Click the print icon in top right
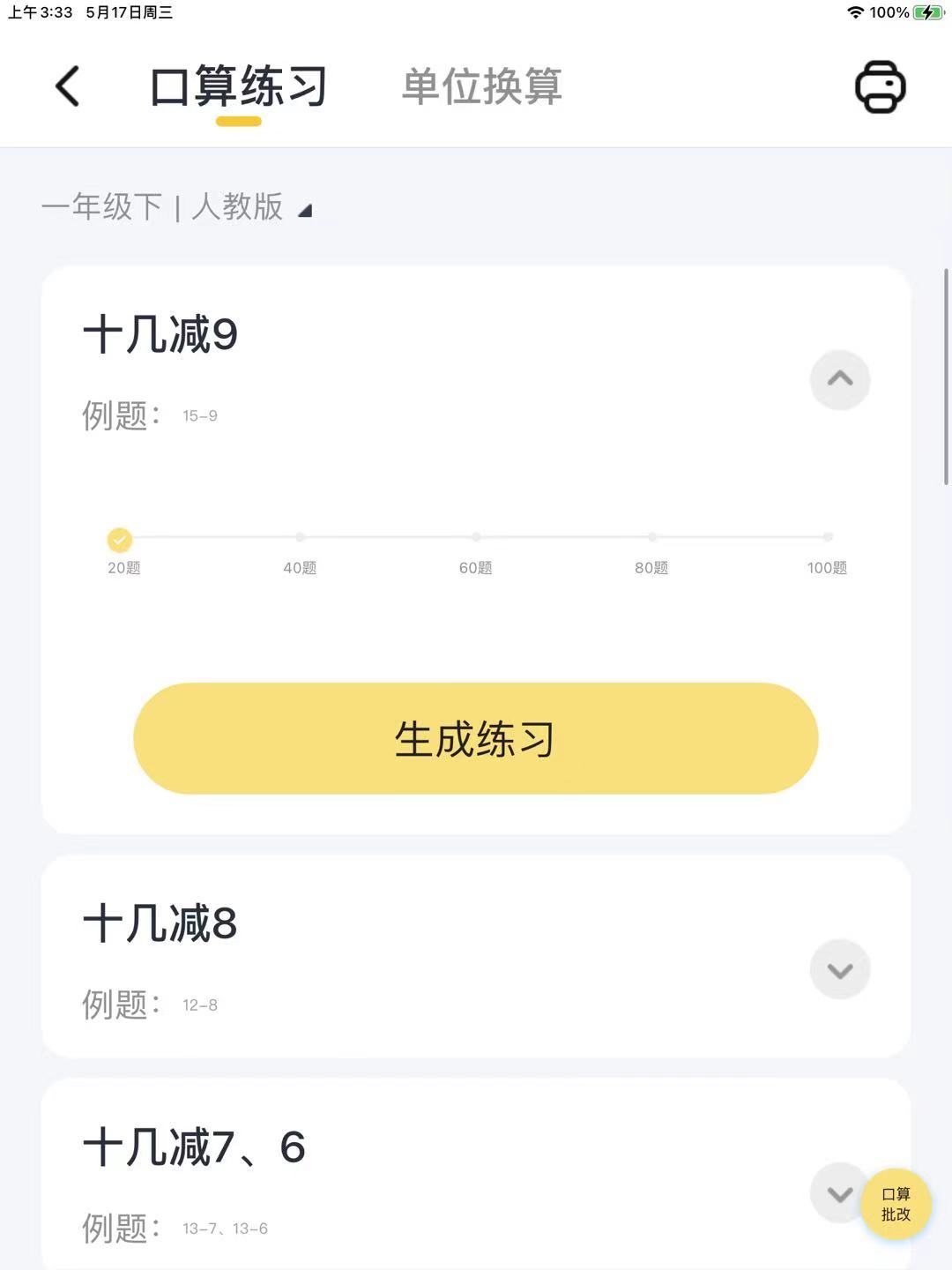Image resolution: width=952 pixels, height=1270 pixels. point(881,86)
